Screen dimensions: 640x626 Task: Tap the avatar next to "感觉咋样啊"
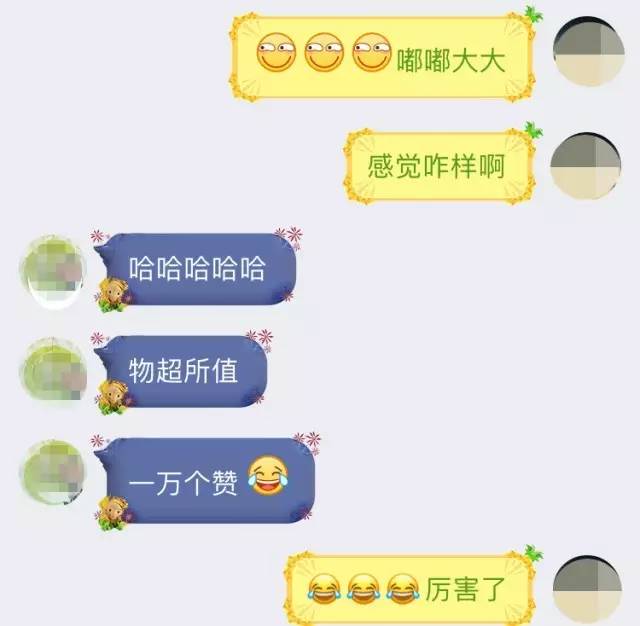(592, 167)
